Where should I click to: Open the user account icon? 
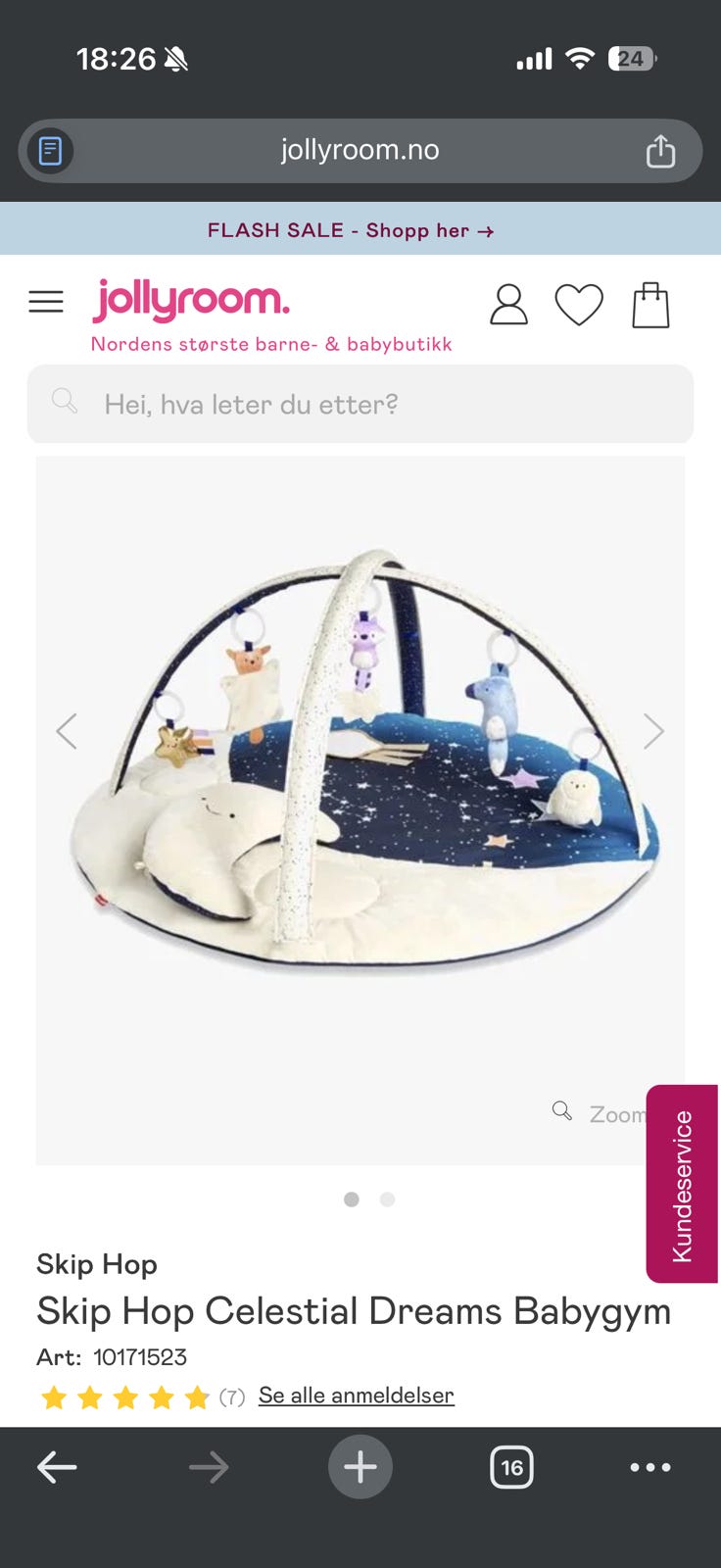tap(508, 305)
